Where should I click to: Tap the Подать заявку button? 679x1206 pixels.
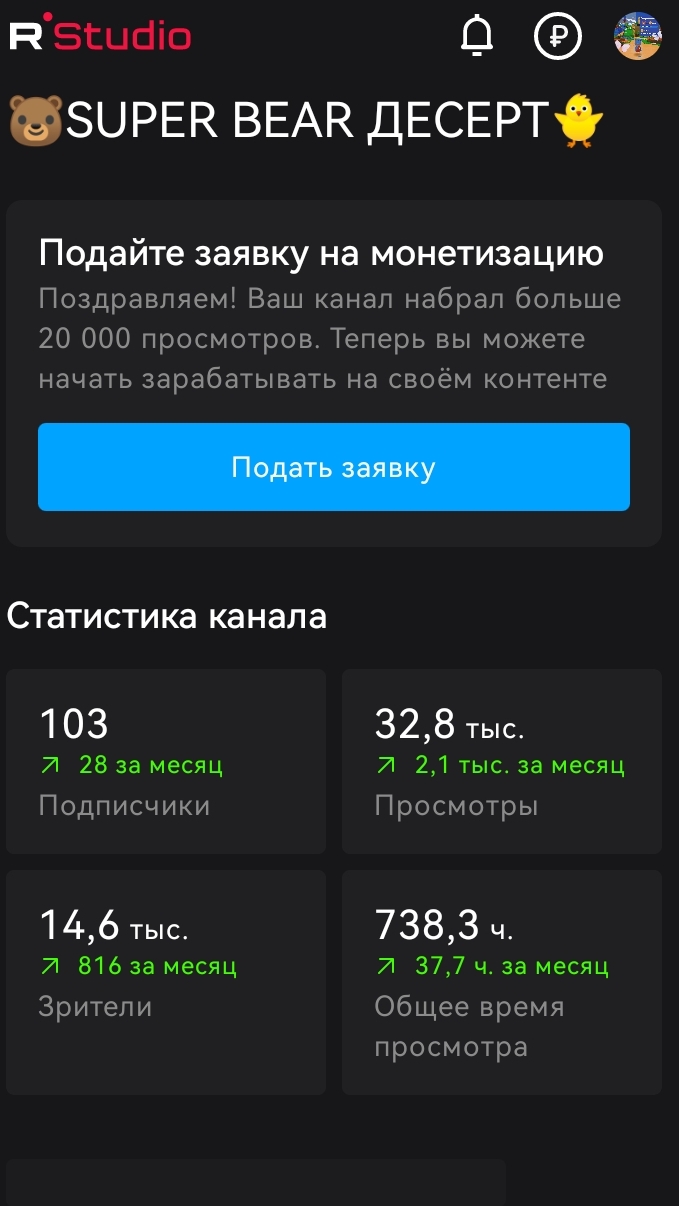point(334,467)
